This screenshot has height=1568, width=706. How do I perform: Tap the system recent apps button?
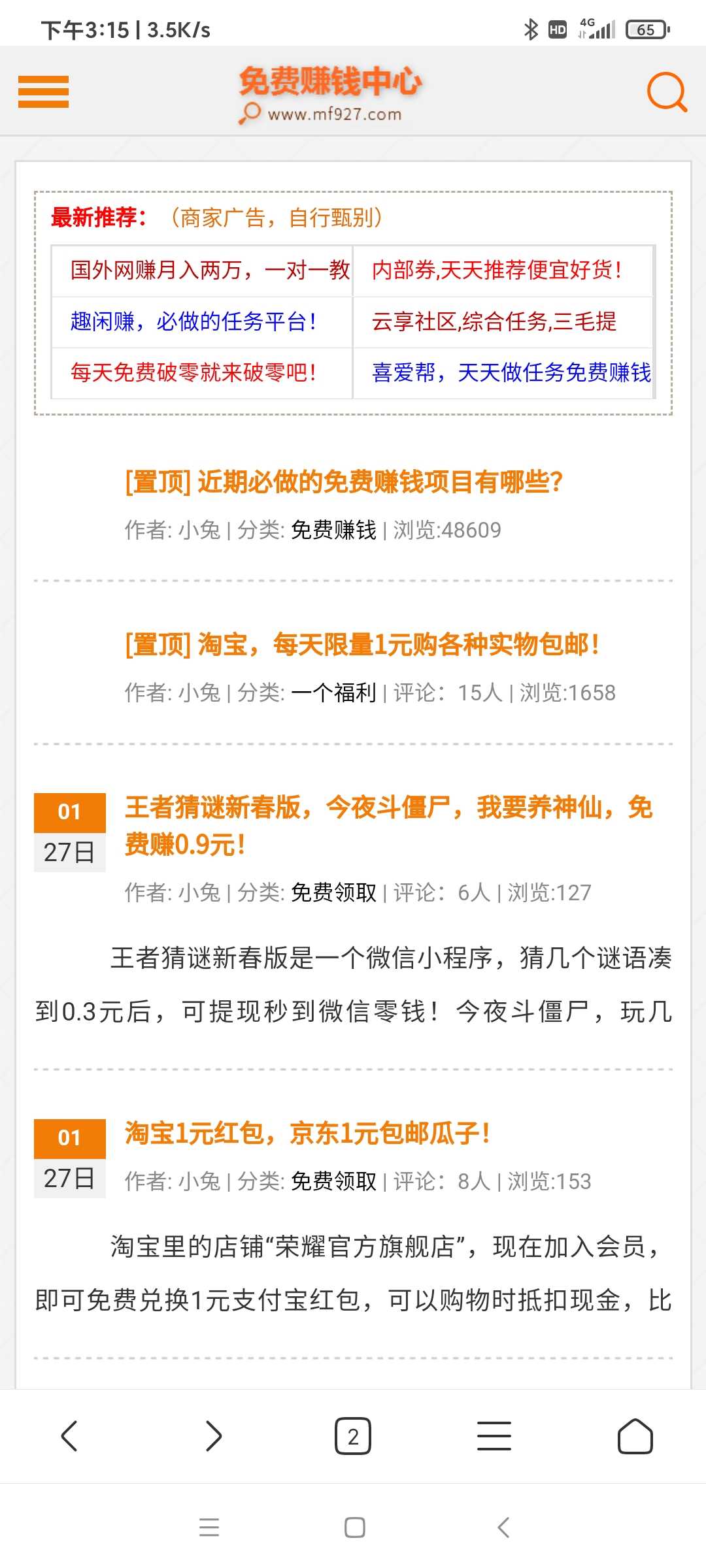point(209,1527)
